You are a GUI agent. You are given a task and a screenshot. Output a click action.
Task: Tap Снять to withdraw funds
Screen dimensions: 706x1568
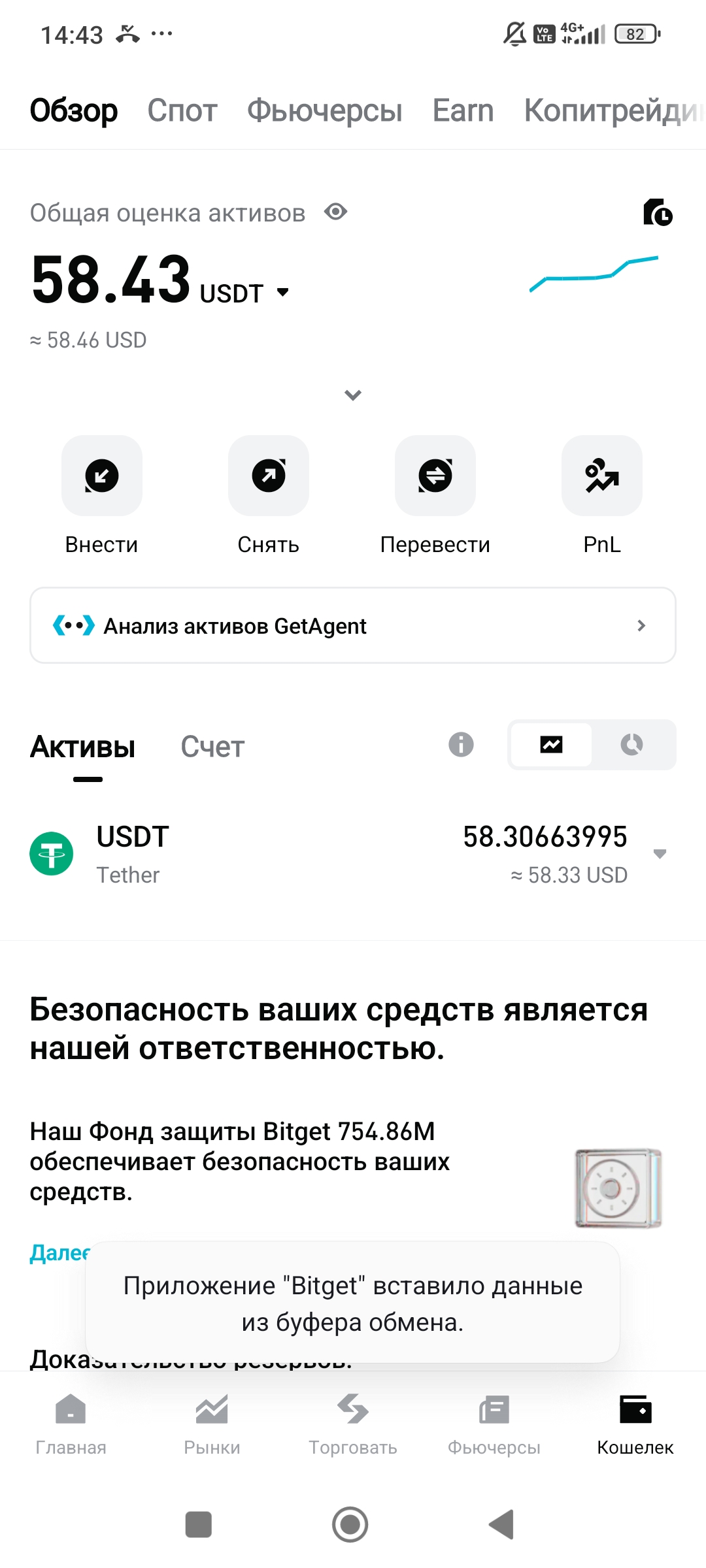(x=269, y=476)
